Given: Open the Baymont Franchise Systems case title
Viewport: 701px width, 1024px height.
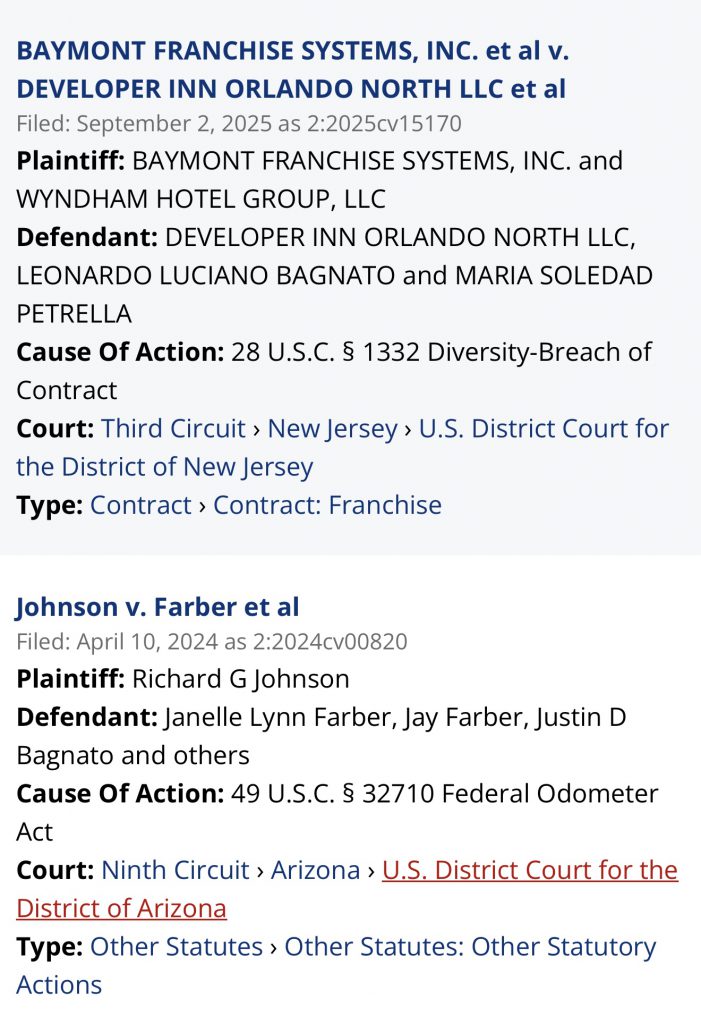Looking at the screenshot, I should pos(292,69).
